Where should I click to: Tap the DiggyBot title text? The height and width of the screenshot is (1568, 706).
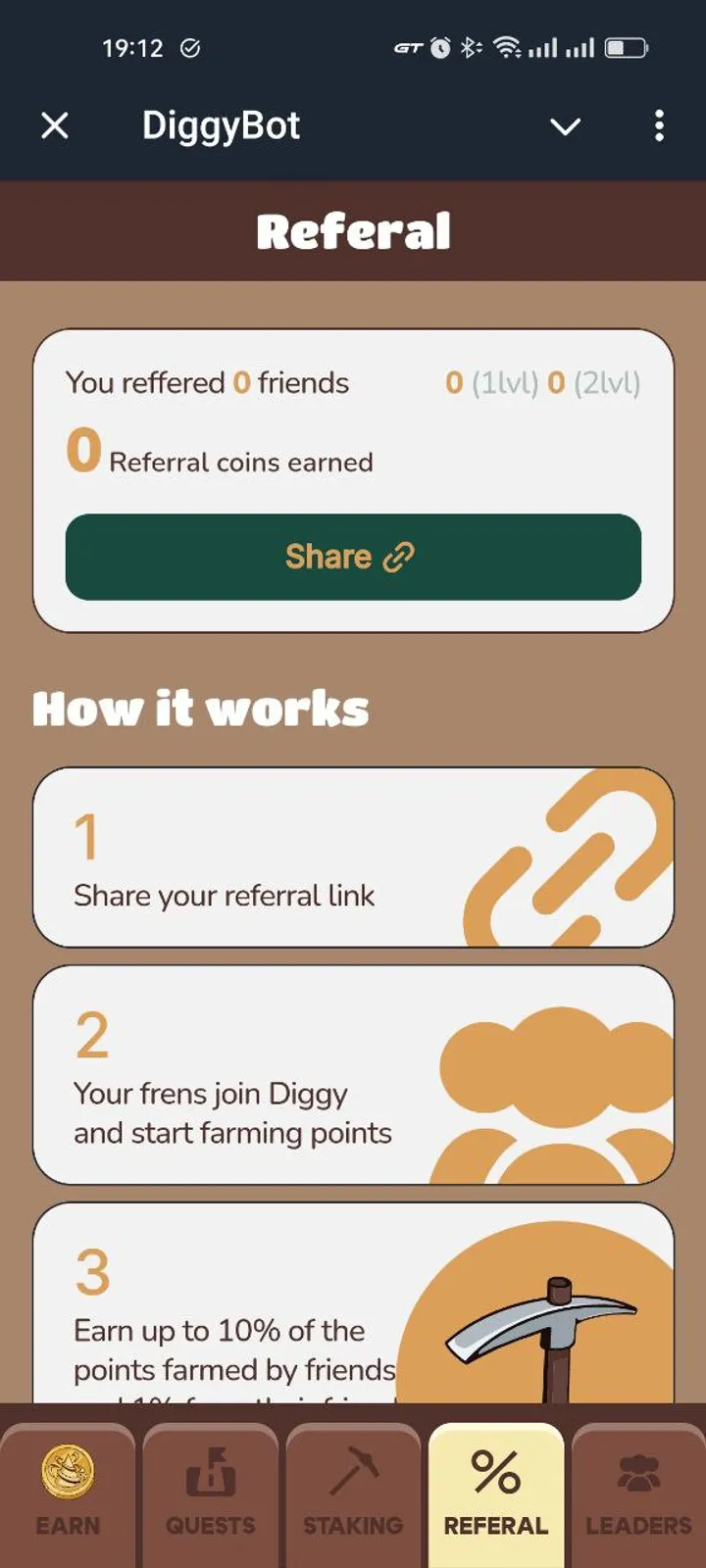pyautogui.click(x=222, y=125)
